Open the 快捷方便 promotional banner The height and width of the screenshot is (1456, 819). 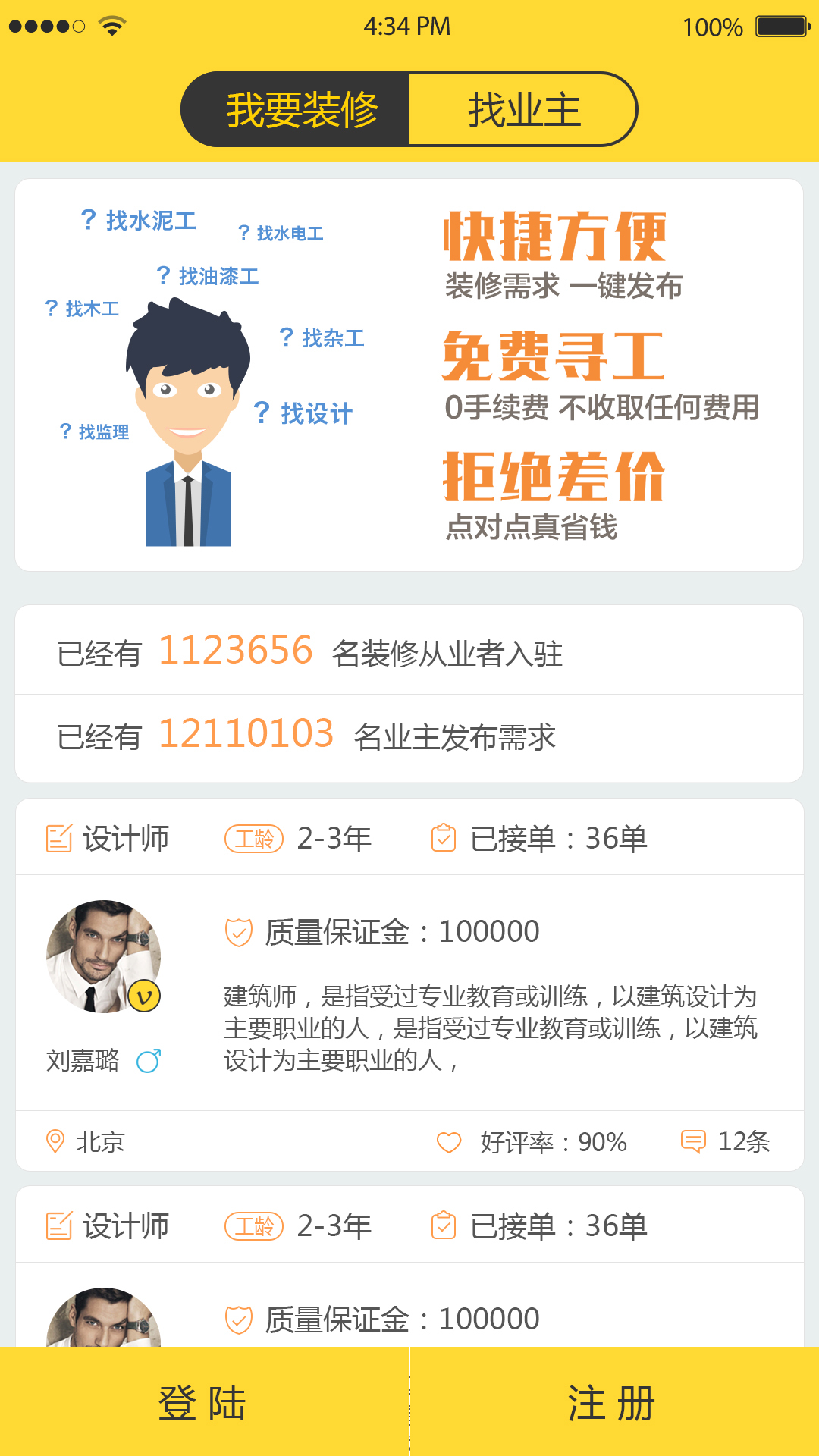pos(409,375)
